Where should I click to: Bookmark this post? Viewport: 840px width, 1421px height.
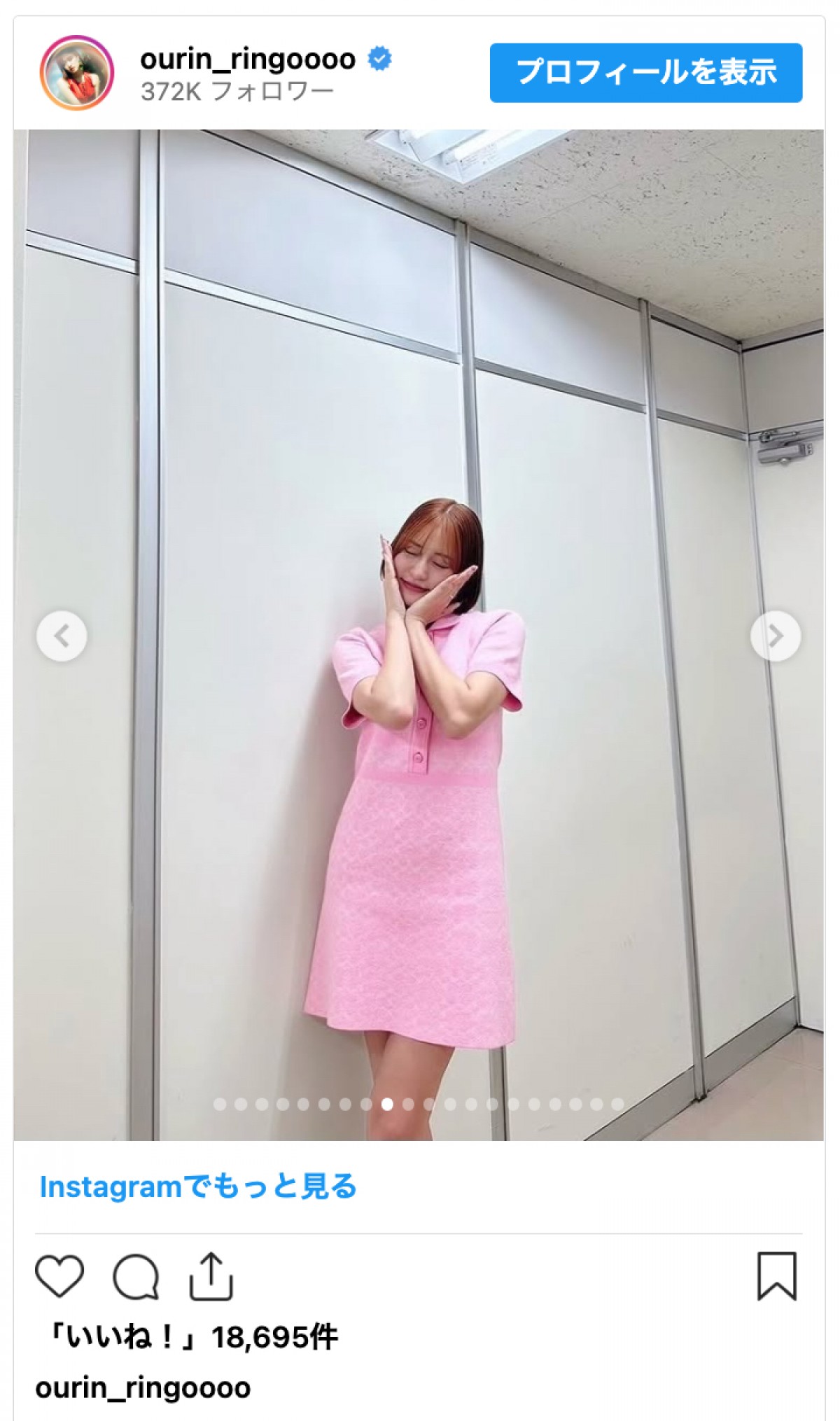tap(777, 1276)
